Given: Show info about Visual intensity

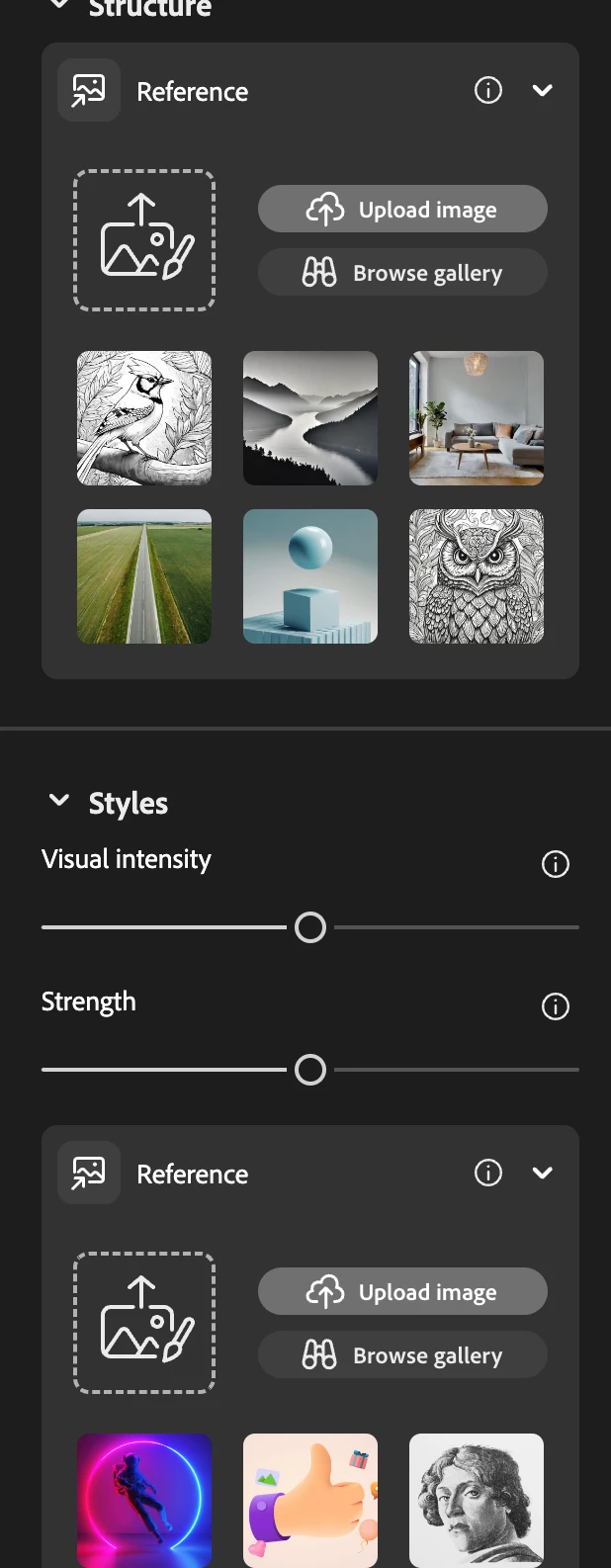Looking at the screenshot, I should pos(556,864).
